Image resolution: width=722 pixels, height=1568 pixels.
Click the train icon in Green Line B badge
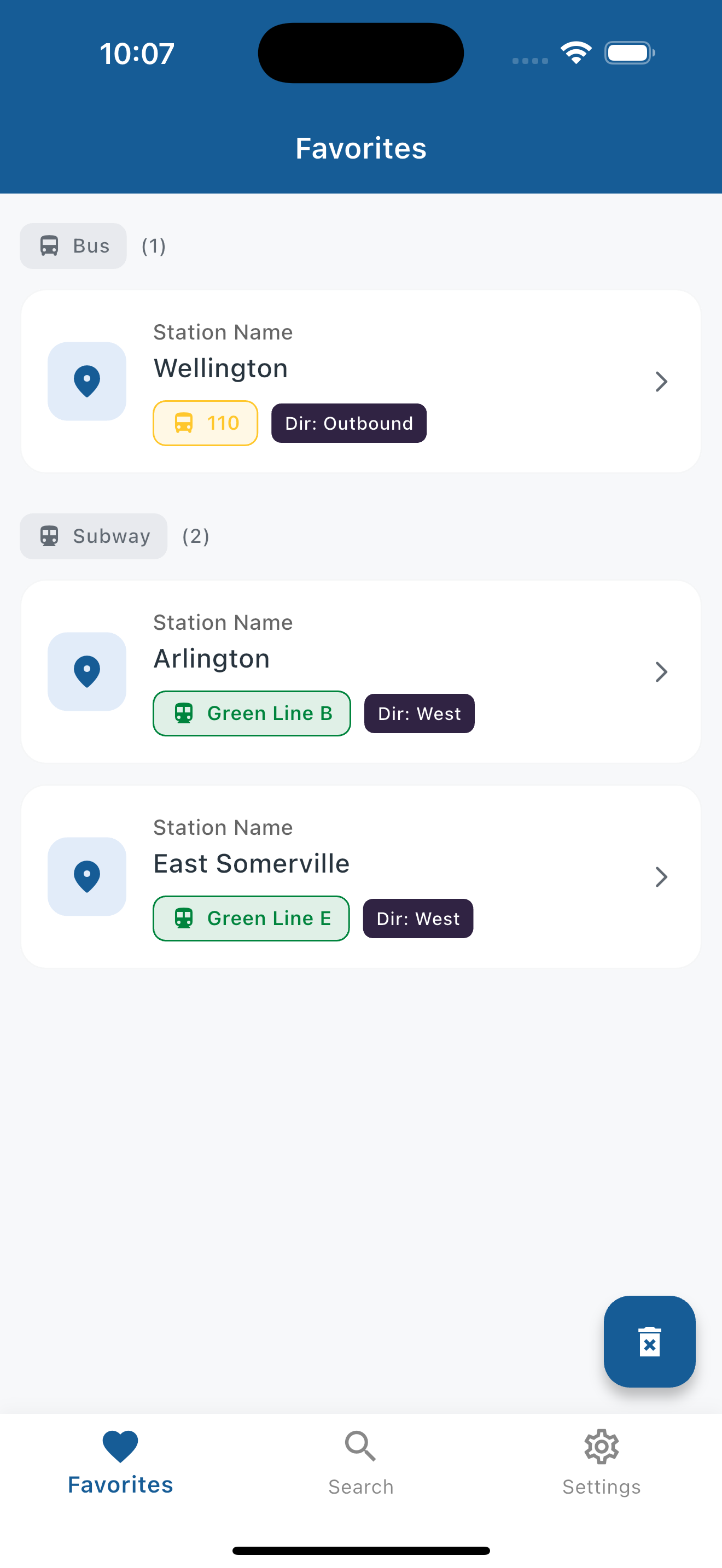click(x=184, y=713)
